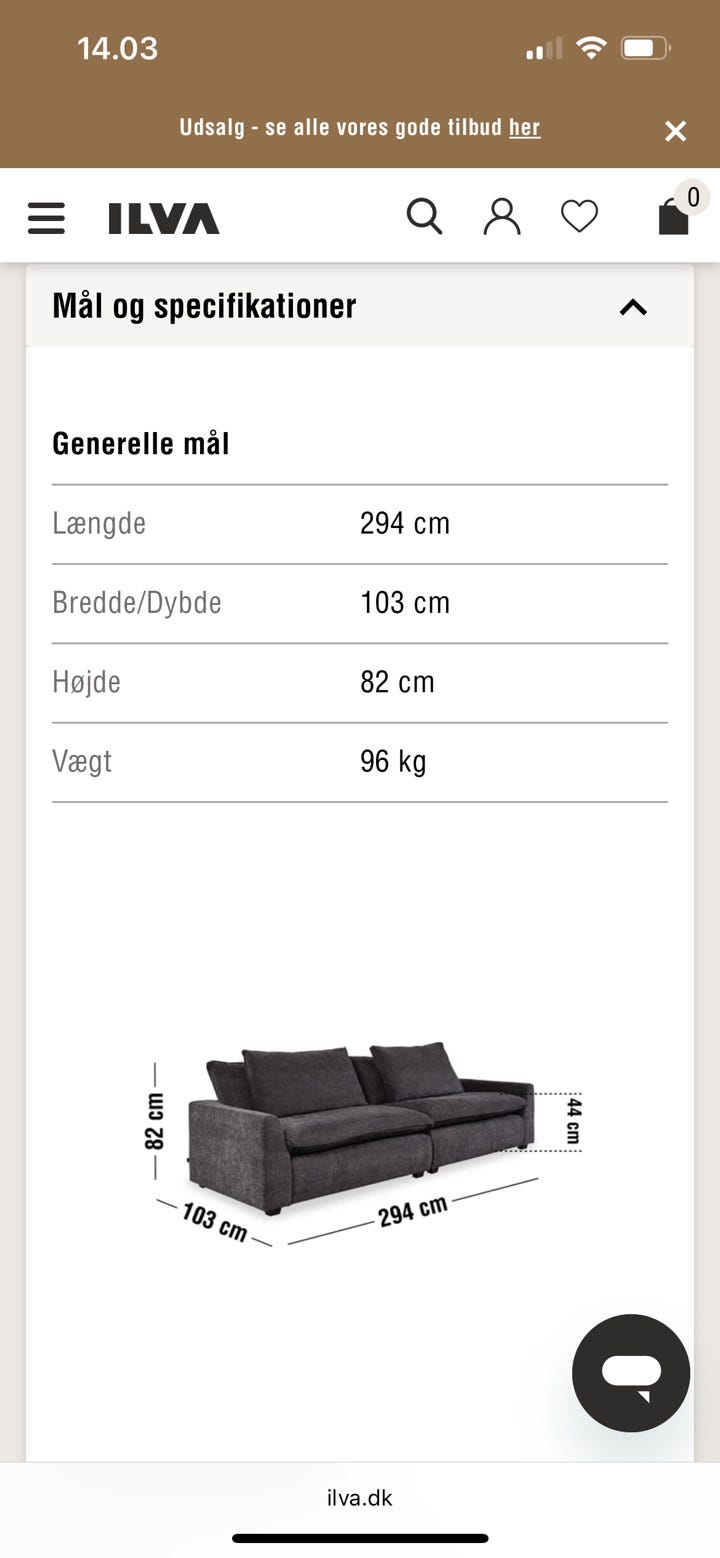Check the Wi-Fi status icon
The height and width of the screenshot is (1558, 720).
pyautogui.click(x=592, y=46)
